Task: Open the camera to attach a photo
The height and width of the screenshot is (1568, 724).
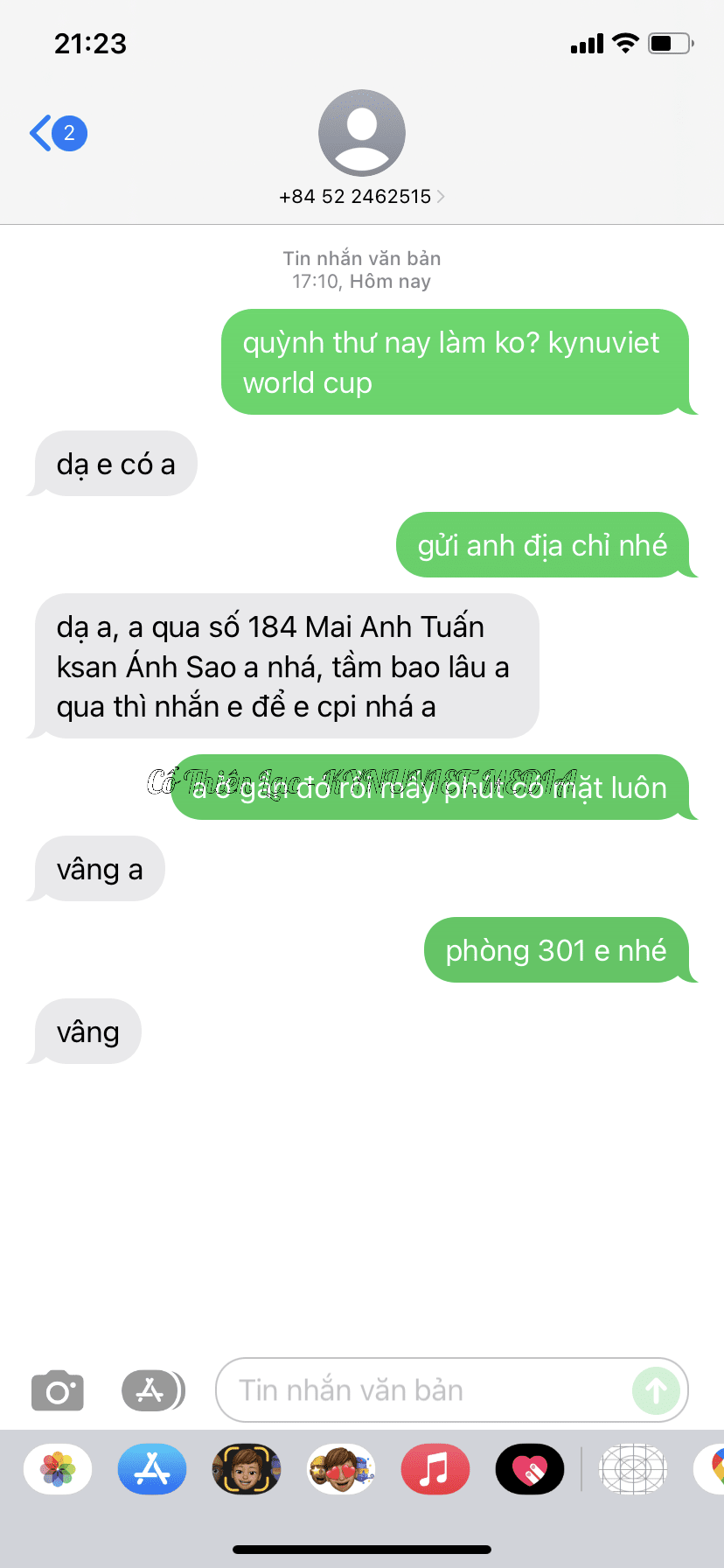Action: pyautogui.click(x=58, y=1390)
